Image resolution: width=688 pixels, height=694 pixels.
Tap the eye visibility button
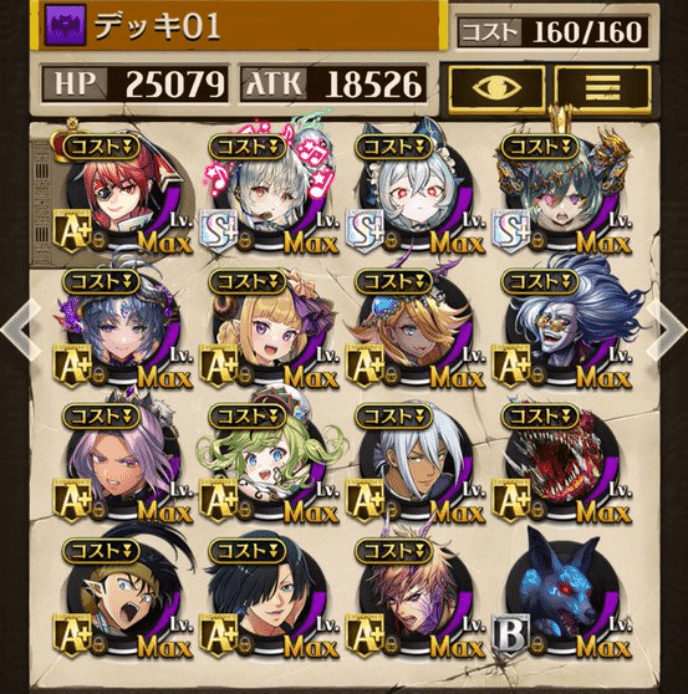coord(496,88)
